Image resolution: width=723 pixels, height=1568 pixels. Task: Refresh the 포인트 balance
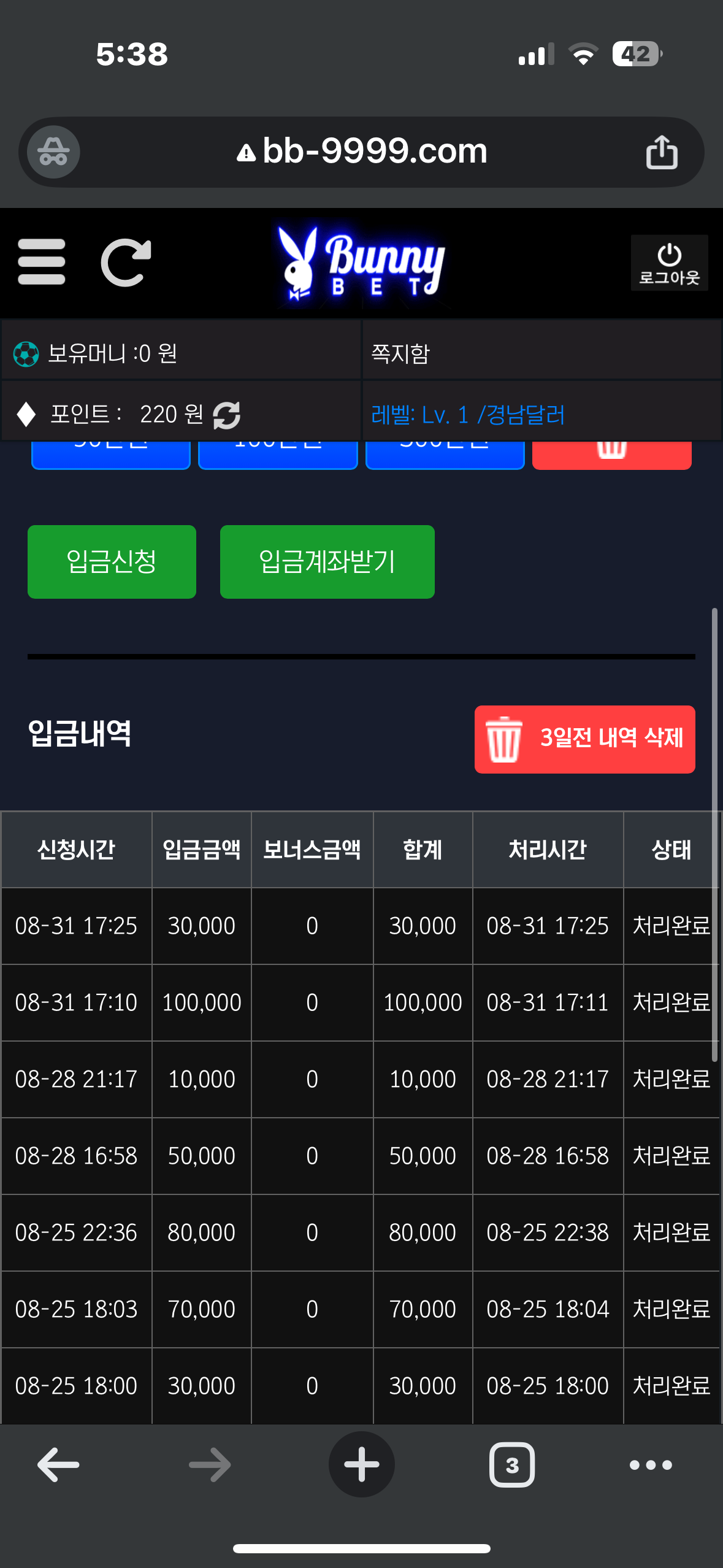[227, 415]
